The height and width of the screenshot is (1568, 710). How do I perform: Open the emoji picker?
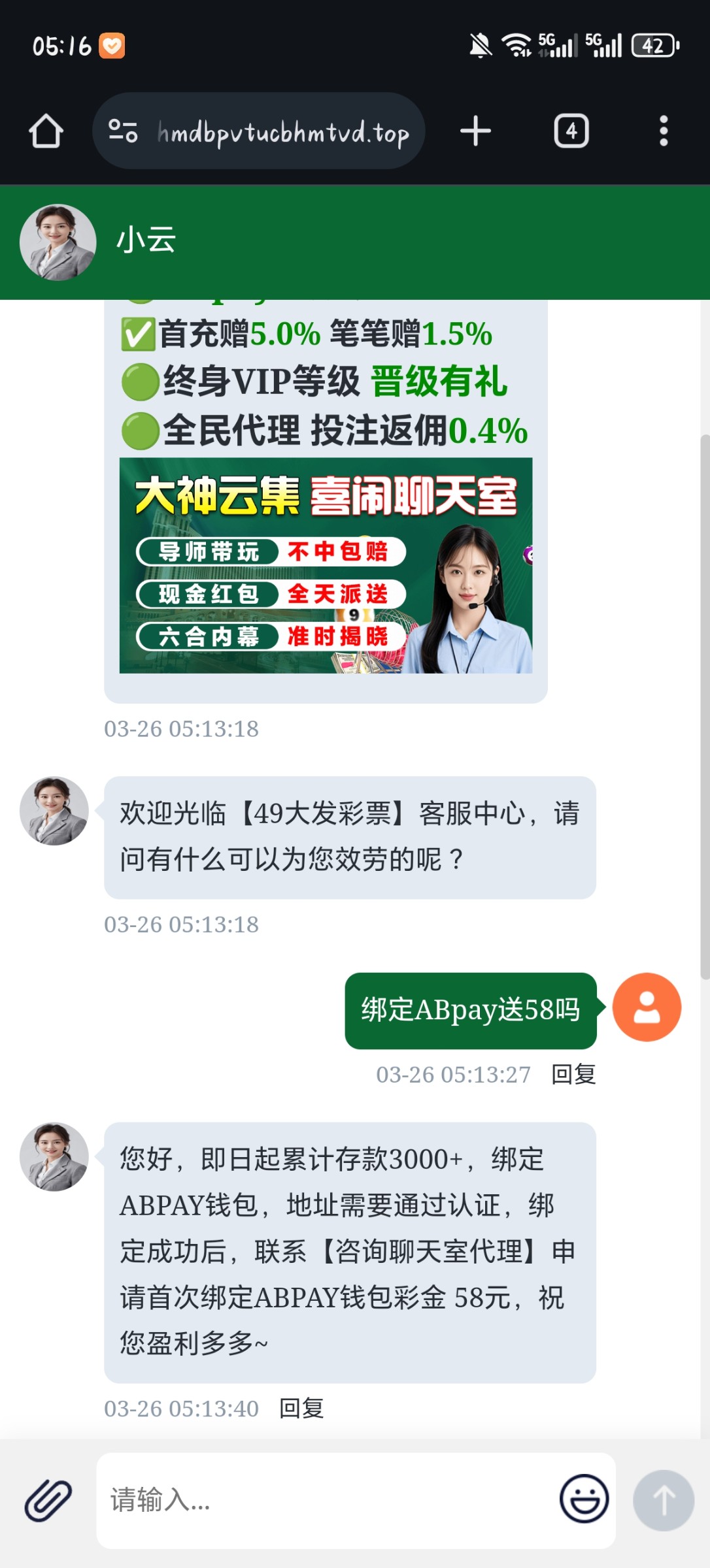click(x=584, y=1499)
